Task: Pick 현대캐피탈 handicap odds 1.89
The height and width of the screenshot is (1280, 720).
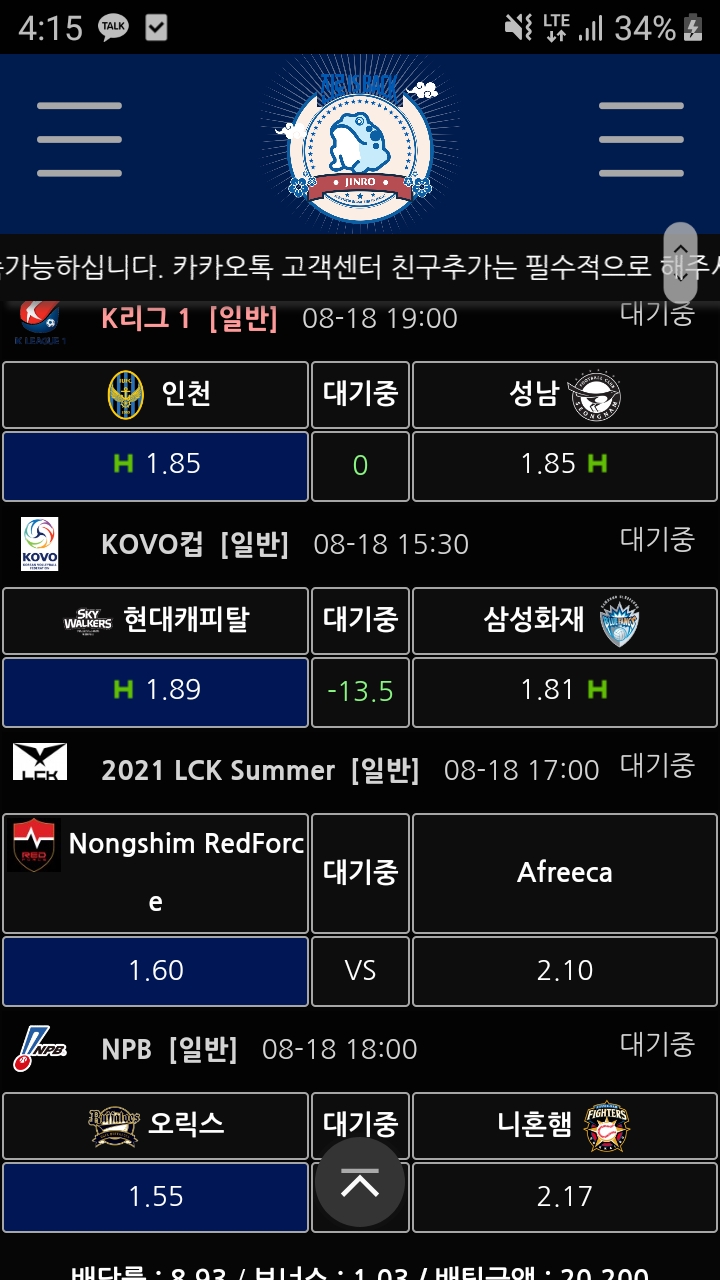Action: coord(156,691)
